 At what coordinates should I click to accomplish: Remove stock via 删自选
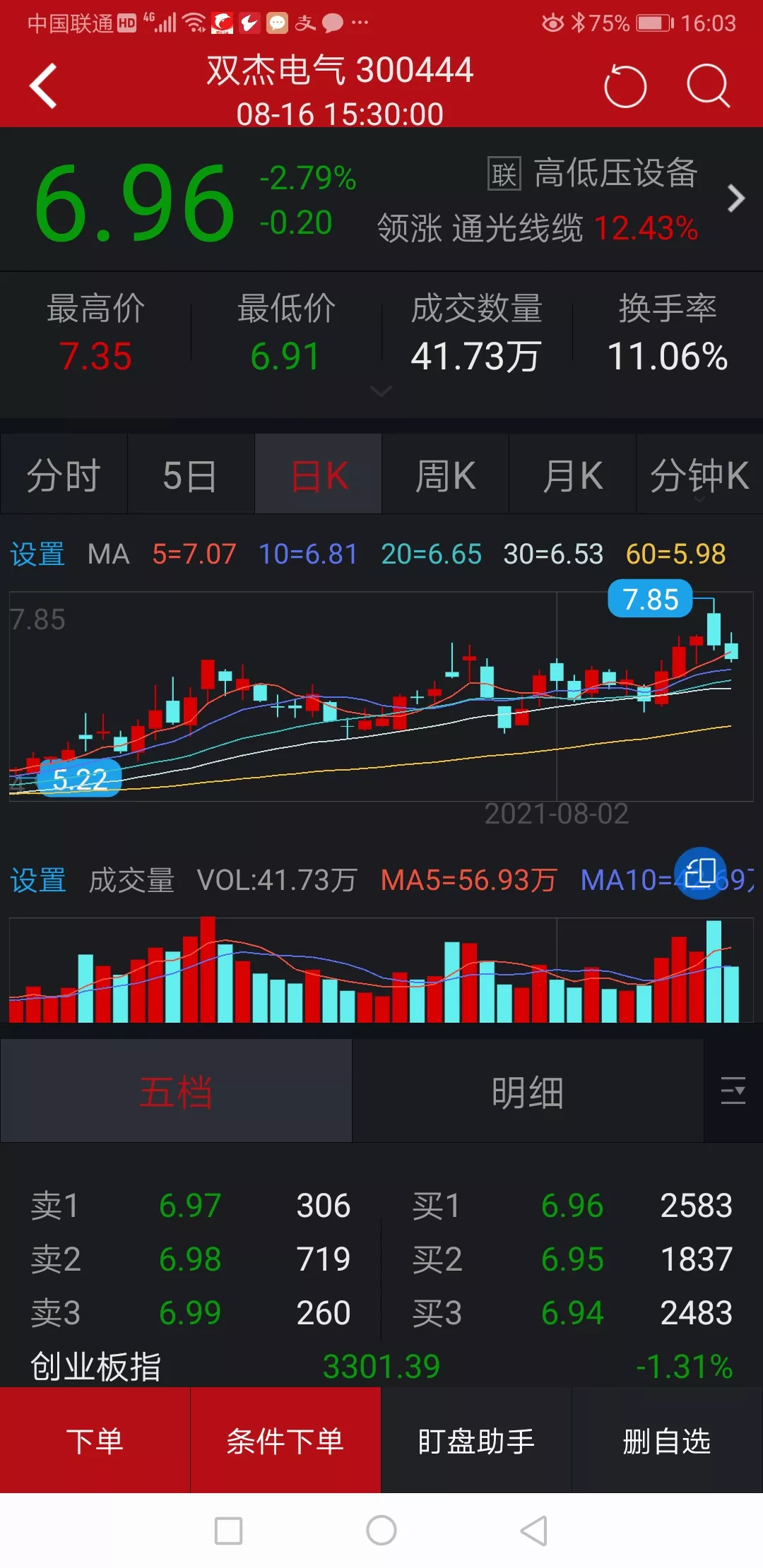tap(667, 1441)
